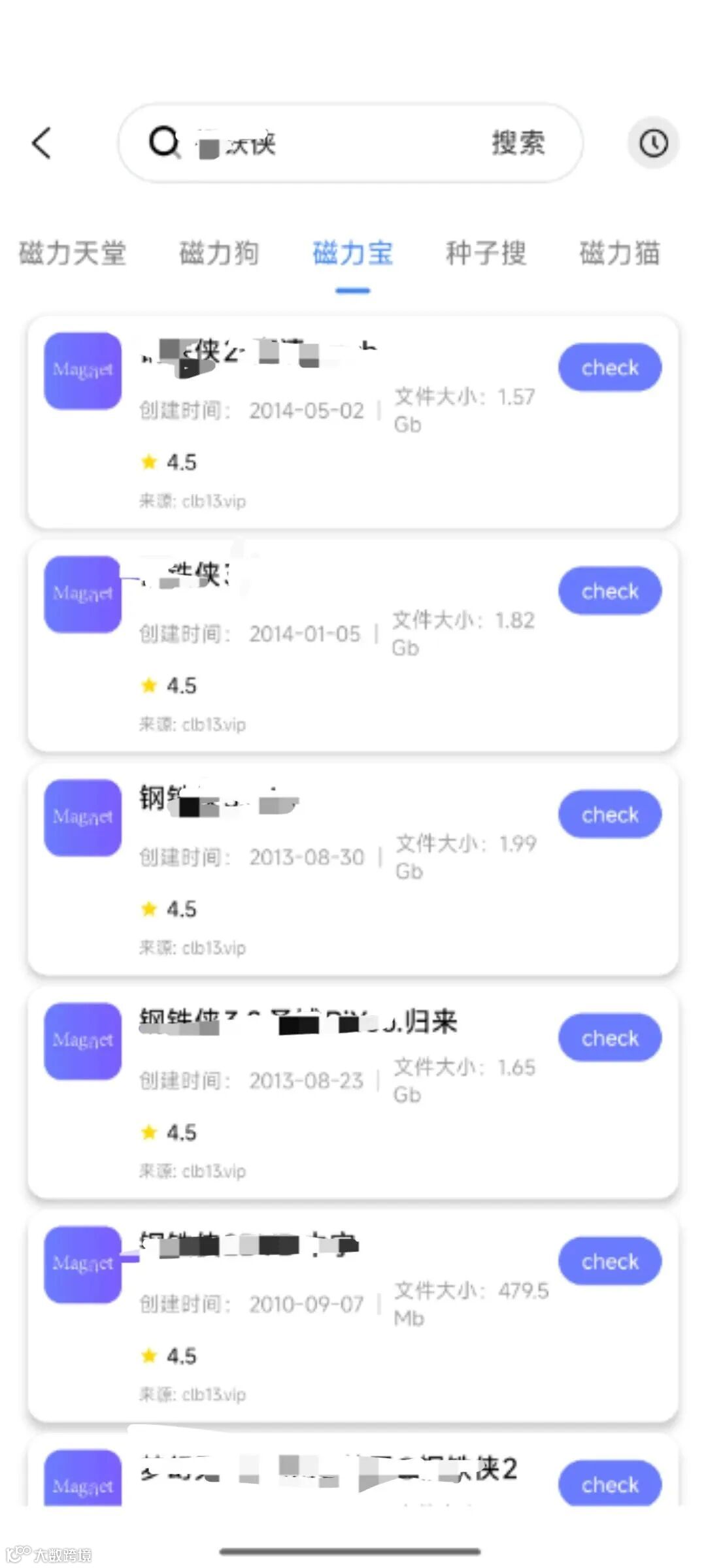Go back using the back arrow
706x1568 pixels.
(42, 143)
